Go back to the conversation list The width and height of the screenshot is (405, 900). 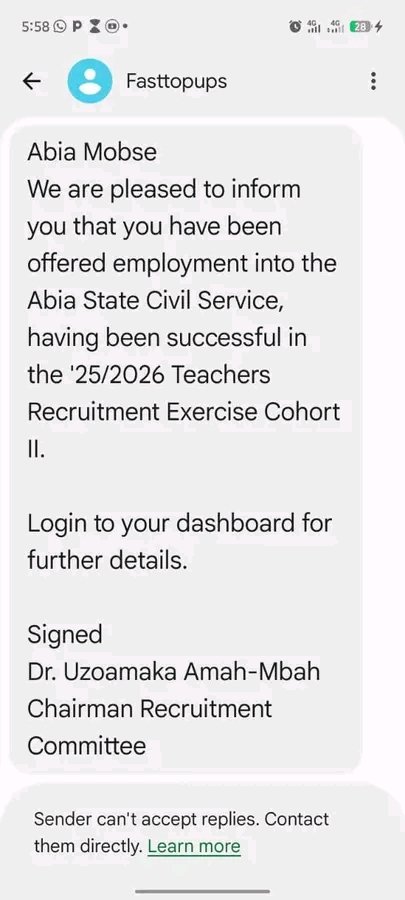[32, 82]
